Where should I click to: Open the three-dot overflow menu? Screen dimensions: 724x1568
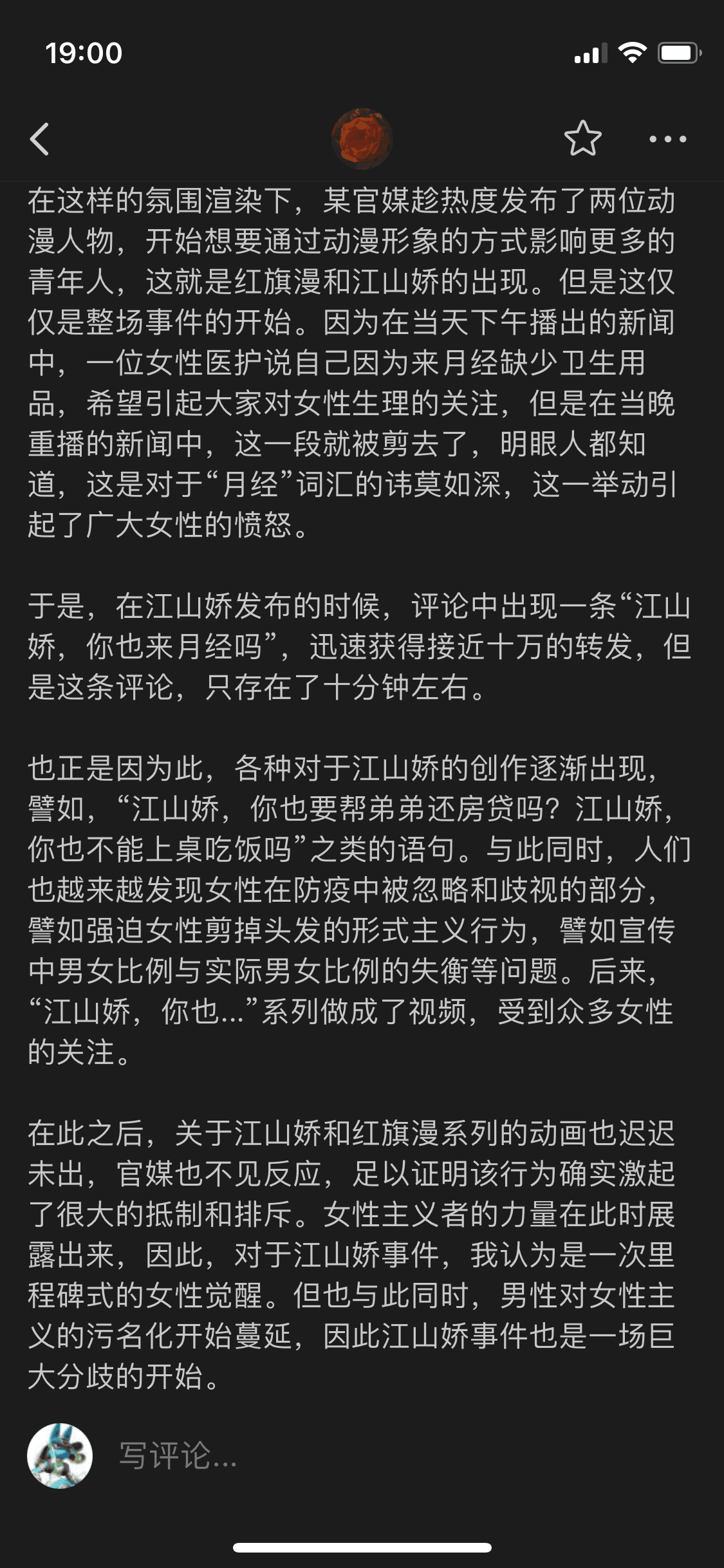pyautogui.click(x=667, y=139)
